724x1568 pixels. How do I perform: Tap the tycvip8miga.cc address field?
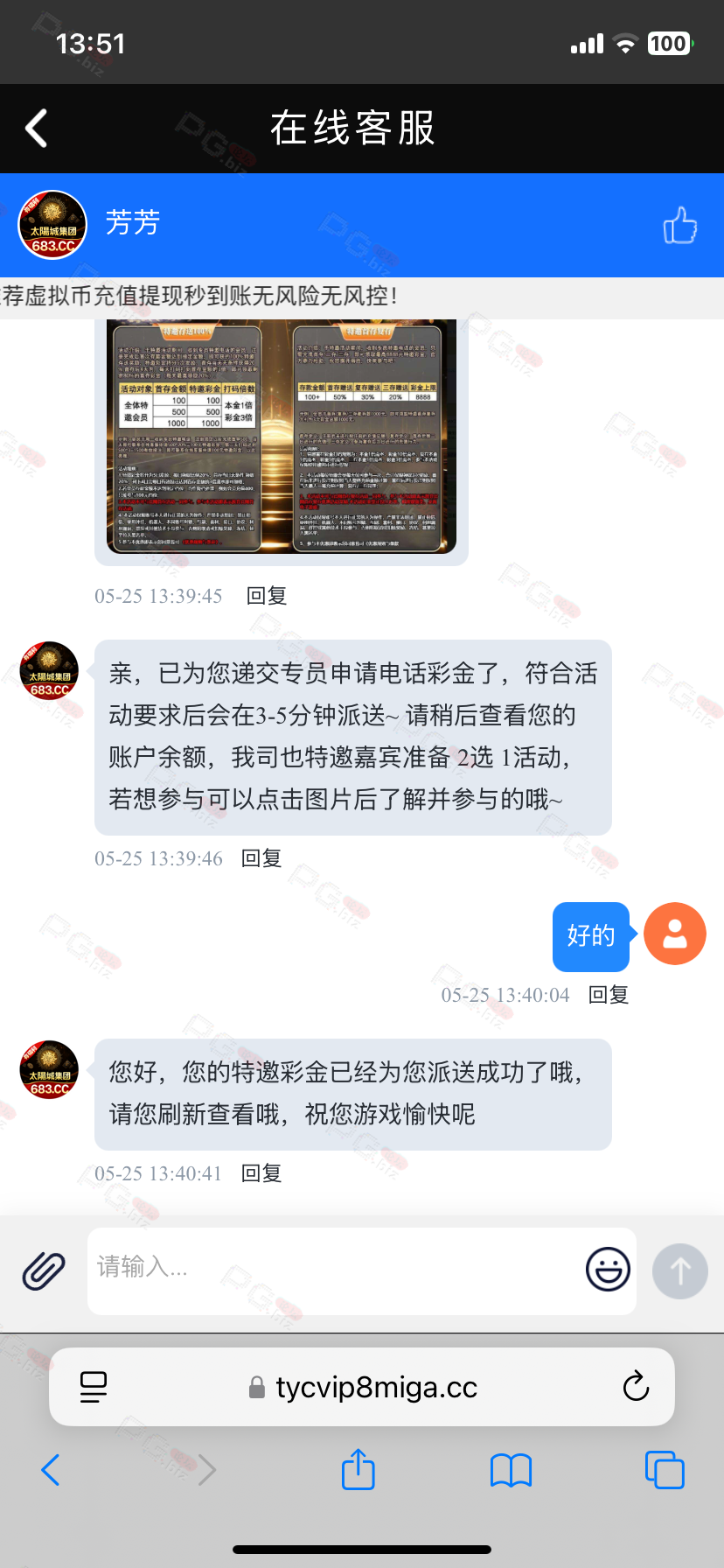pyautogui.click(x=363, y=1387)
